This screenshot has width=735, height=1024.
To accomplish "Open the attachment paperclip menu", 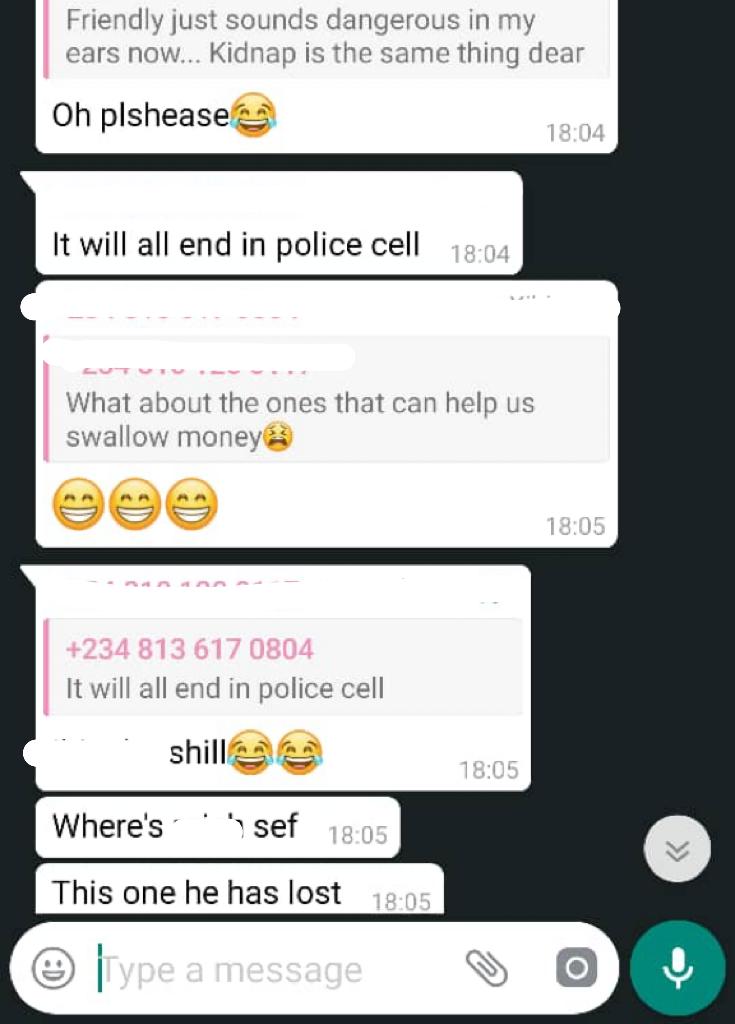I will 487,968.
